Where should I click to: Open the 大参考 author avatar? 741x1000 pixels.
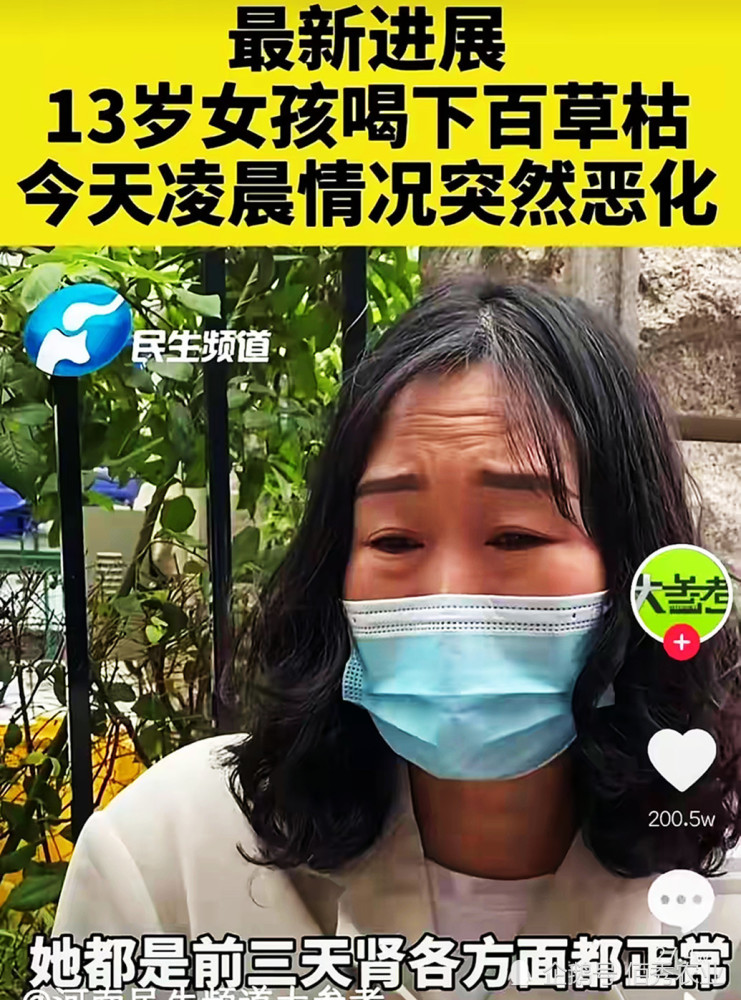point(681,594)
